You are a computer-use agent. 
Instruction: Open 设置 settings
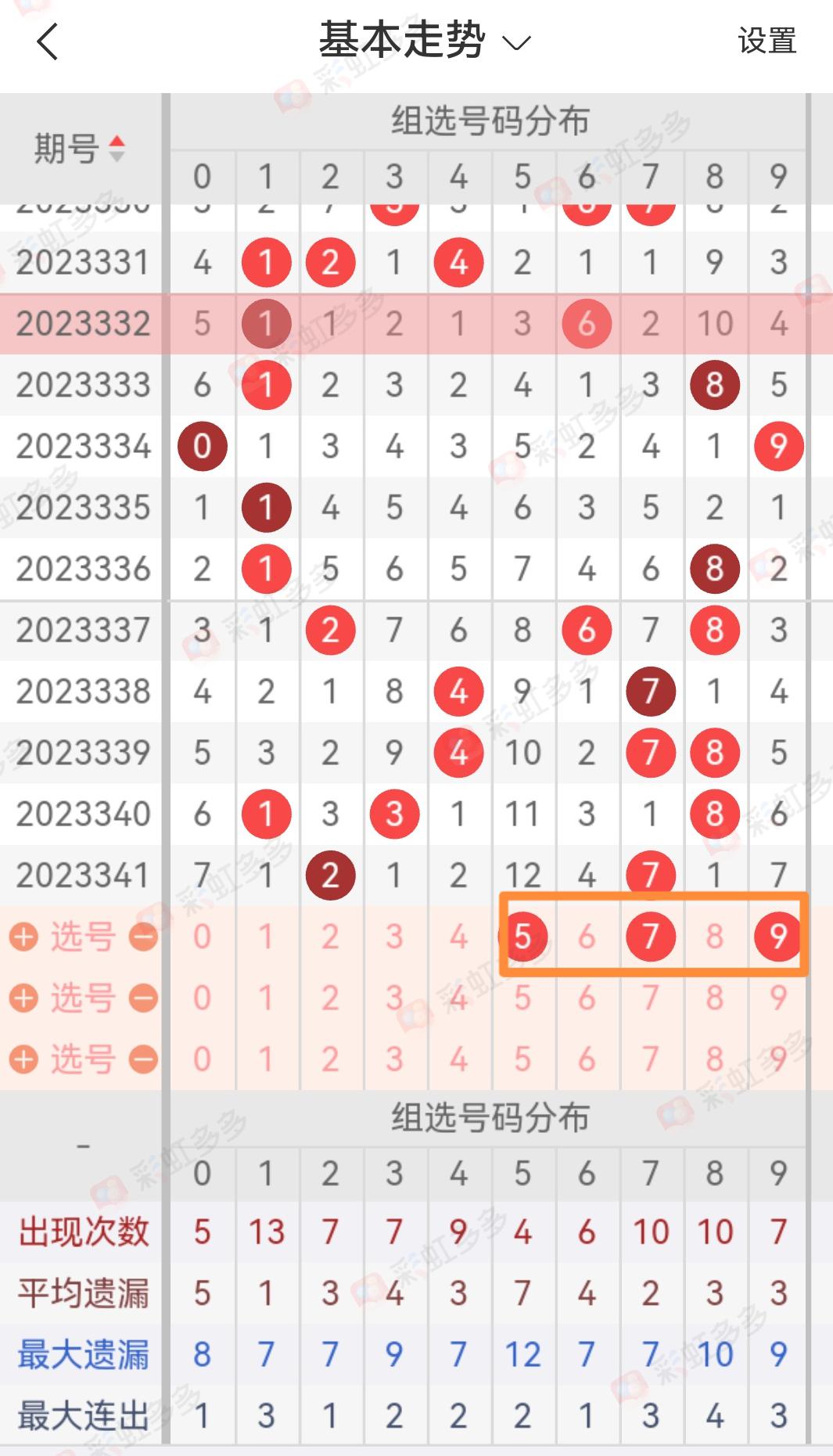coord(767,41)
